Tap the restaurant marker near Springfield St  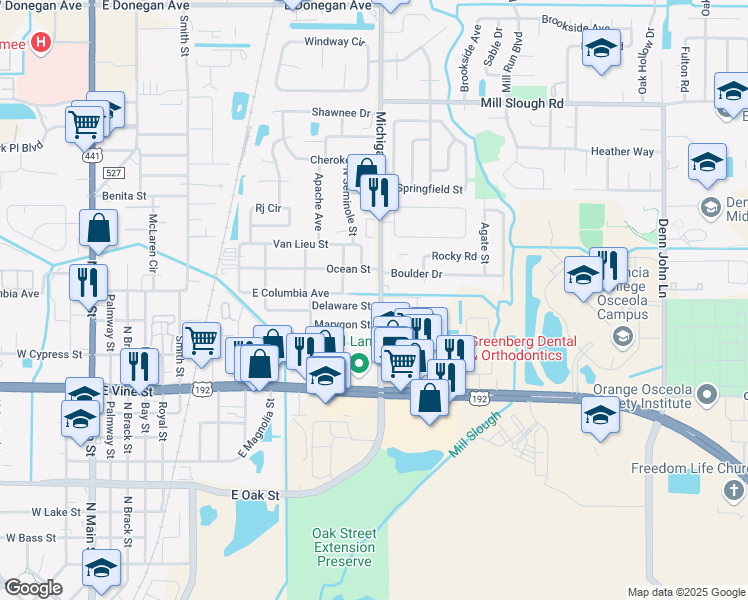(x=379, y=193)
